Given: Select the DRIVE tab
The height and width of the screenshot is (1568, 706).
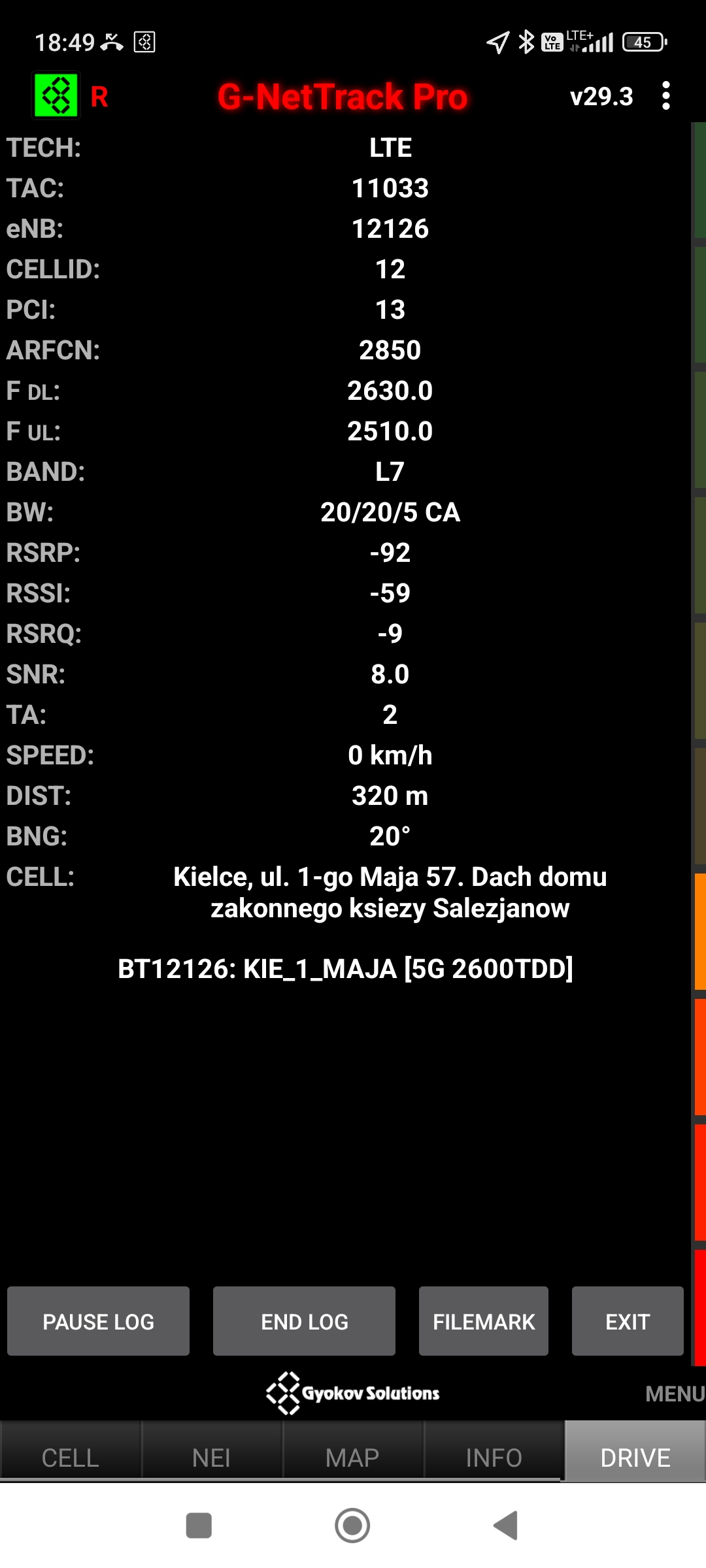Looking at the screenshot, I should pos(635,1457).
